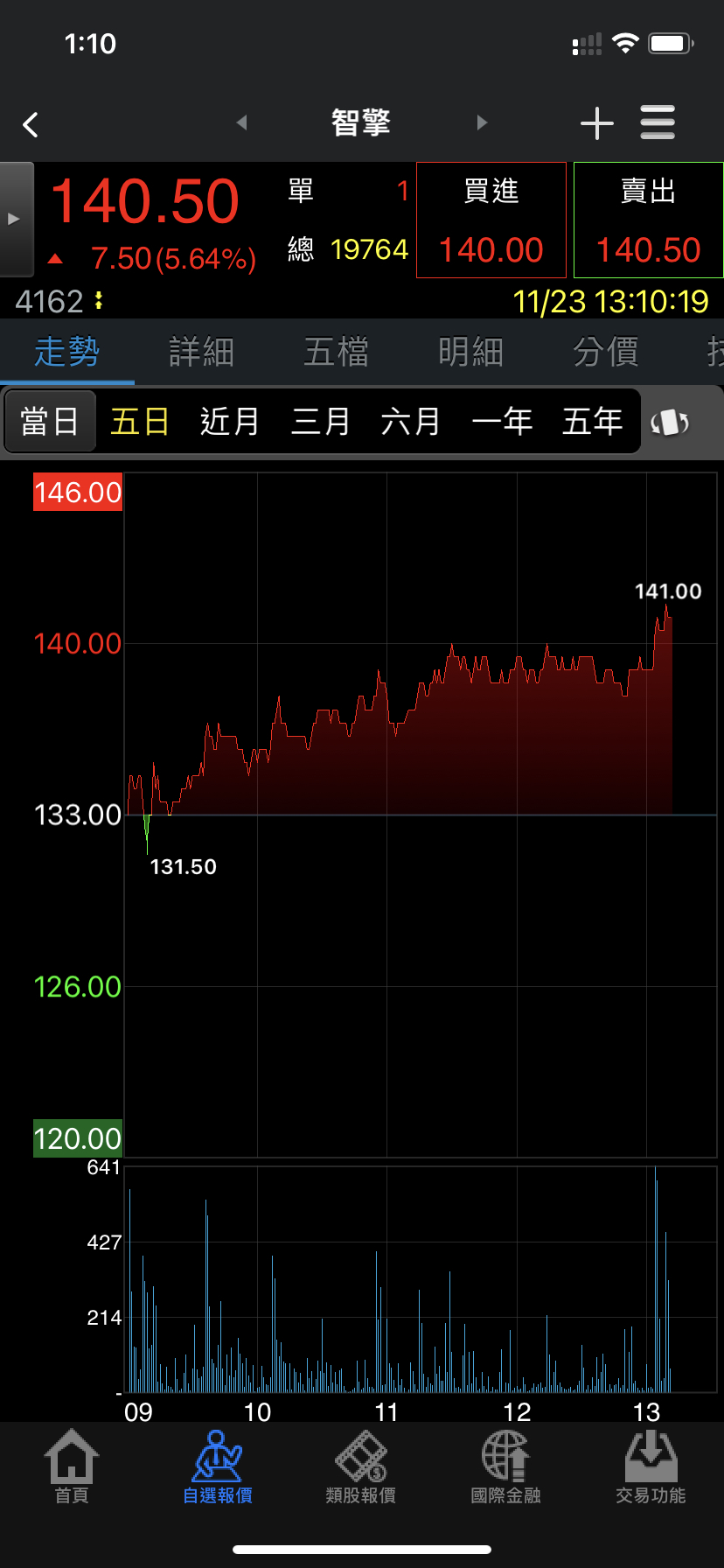View the 明細 tab
The height and width of the screenshot is (1568, 724).
pyautogui.click(x=470, y=352)
